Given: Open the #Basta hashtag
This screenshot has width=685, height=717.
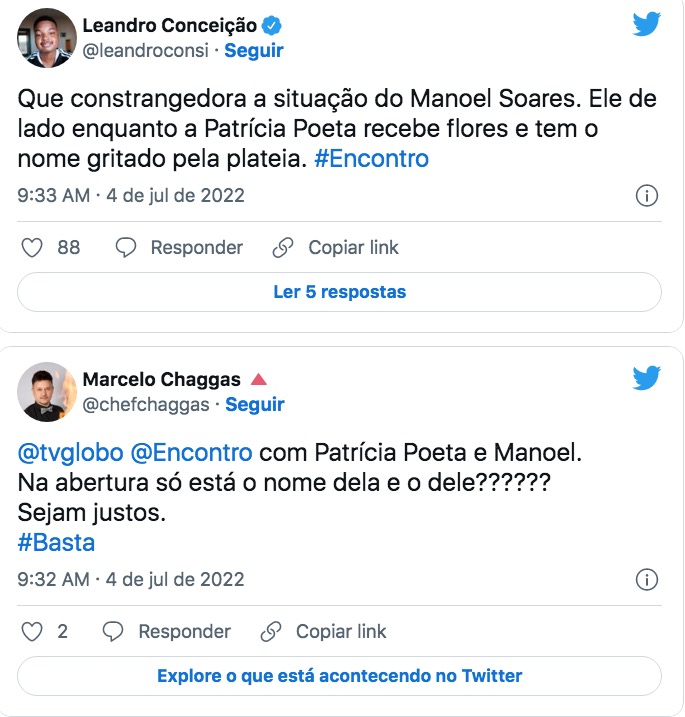Looking at the screenshot, I should tap(56, 542).
